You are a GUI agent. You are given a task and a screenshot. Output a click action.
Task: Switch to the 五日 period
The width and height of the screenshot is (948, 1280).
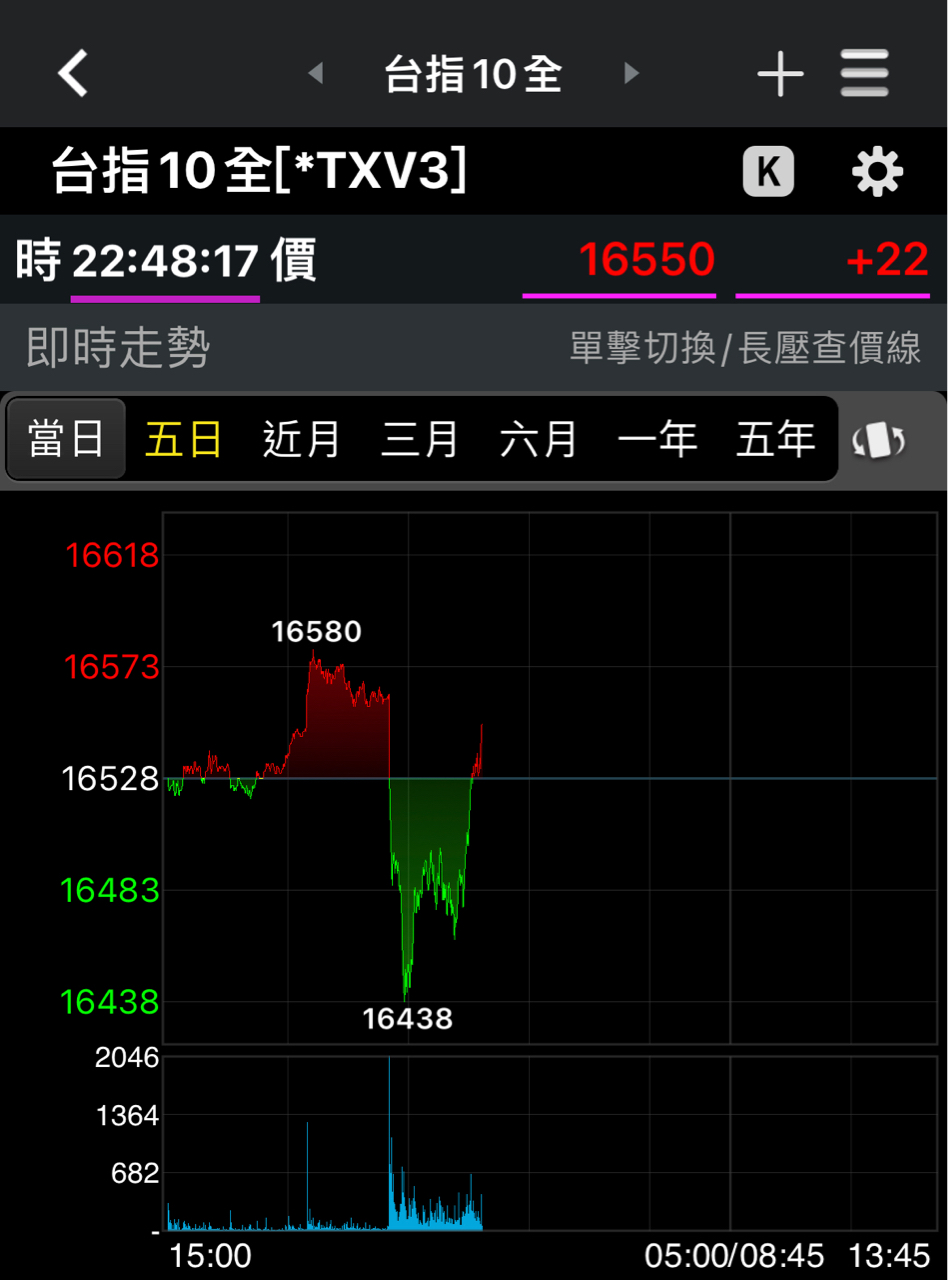pyautogui.click(x=184, y=439)
